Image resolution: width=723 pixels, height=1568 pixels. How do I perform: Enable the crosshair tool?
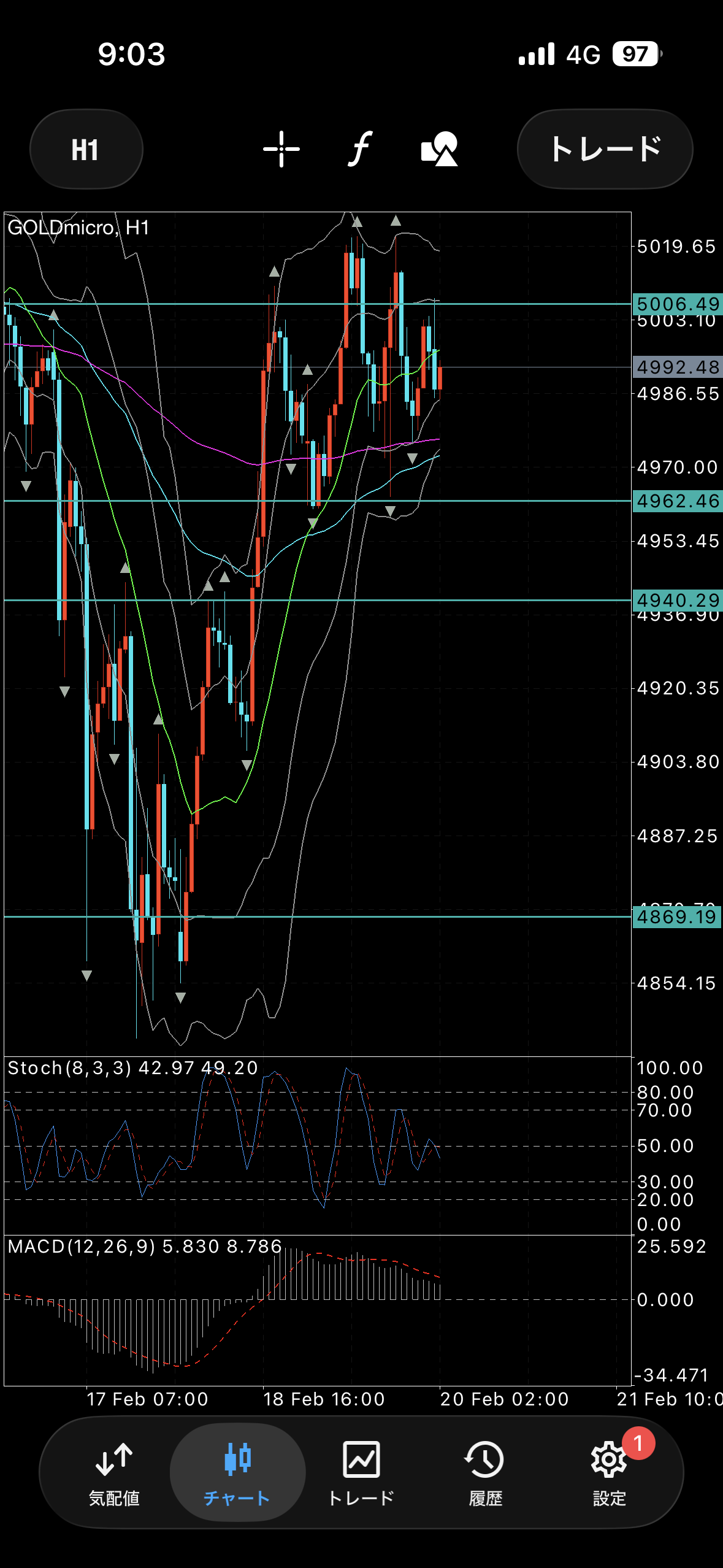pos(281,149)
